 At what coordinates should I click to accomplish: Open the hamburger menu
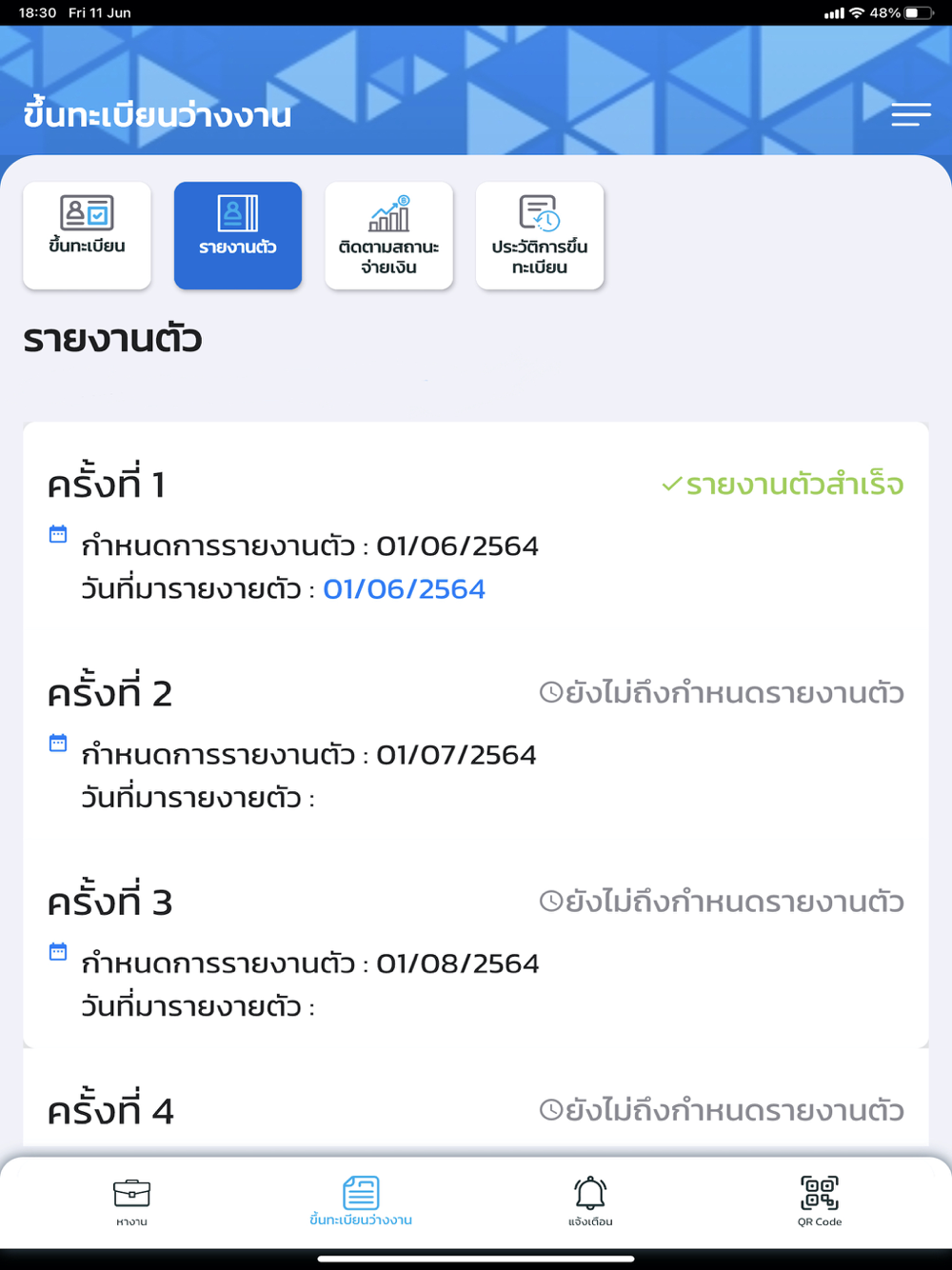(910, 115)
